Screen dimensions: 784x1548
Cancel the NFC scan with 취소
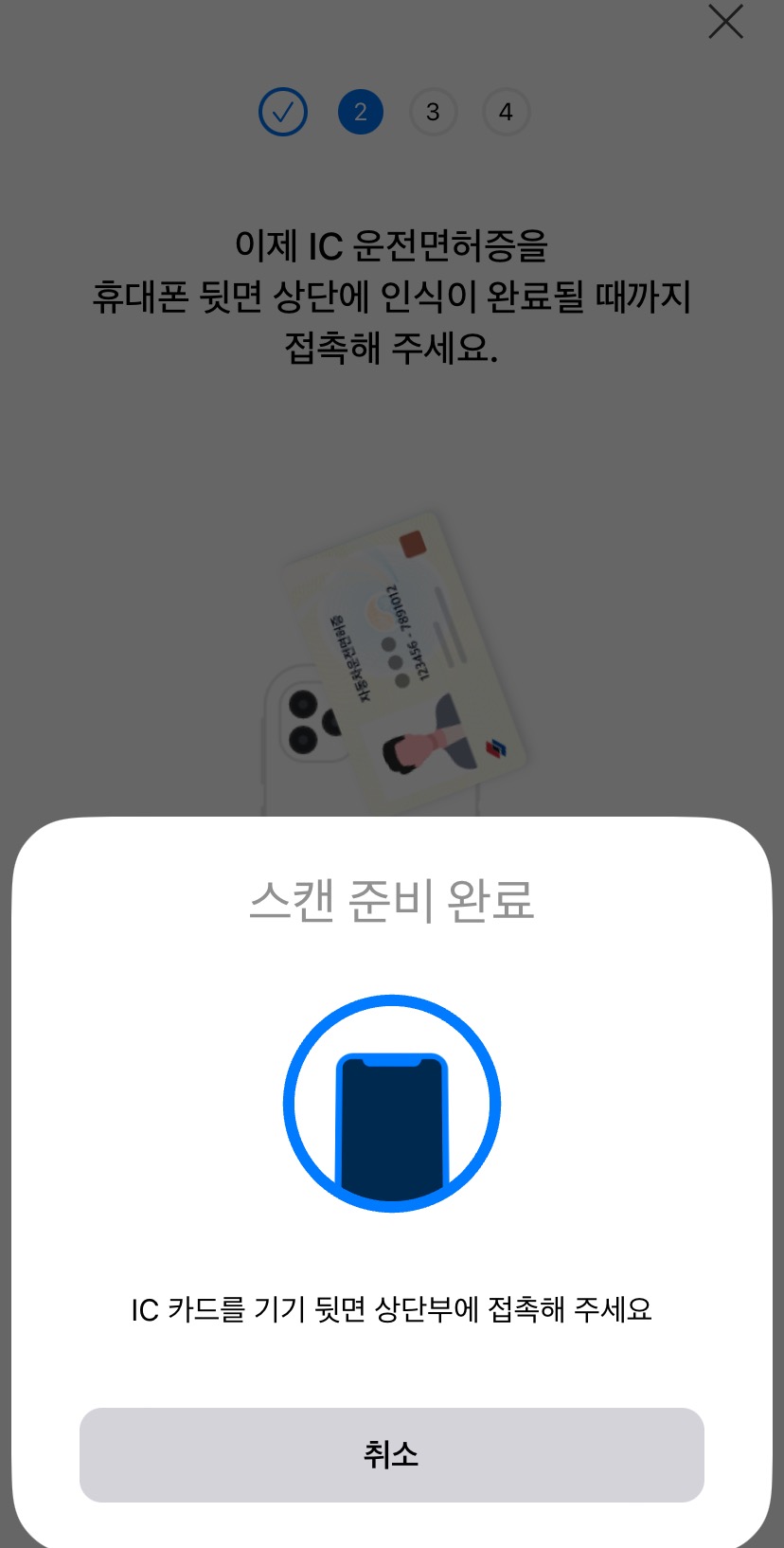(x=391, y=1454)
